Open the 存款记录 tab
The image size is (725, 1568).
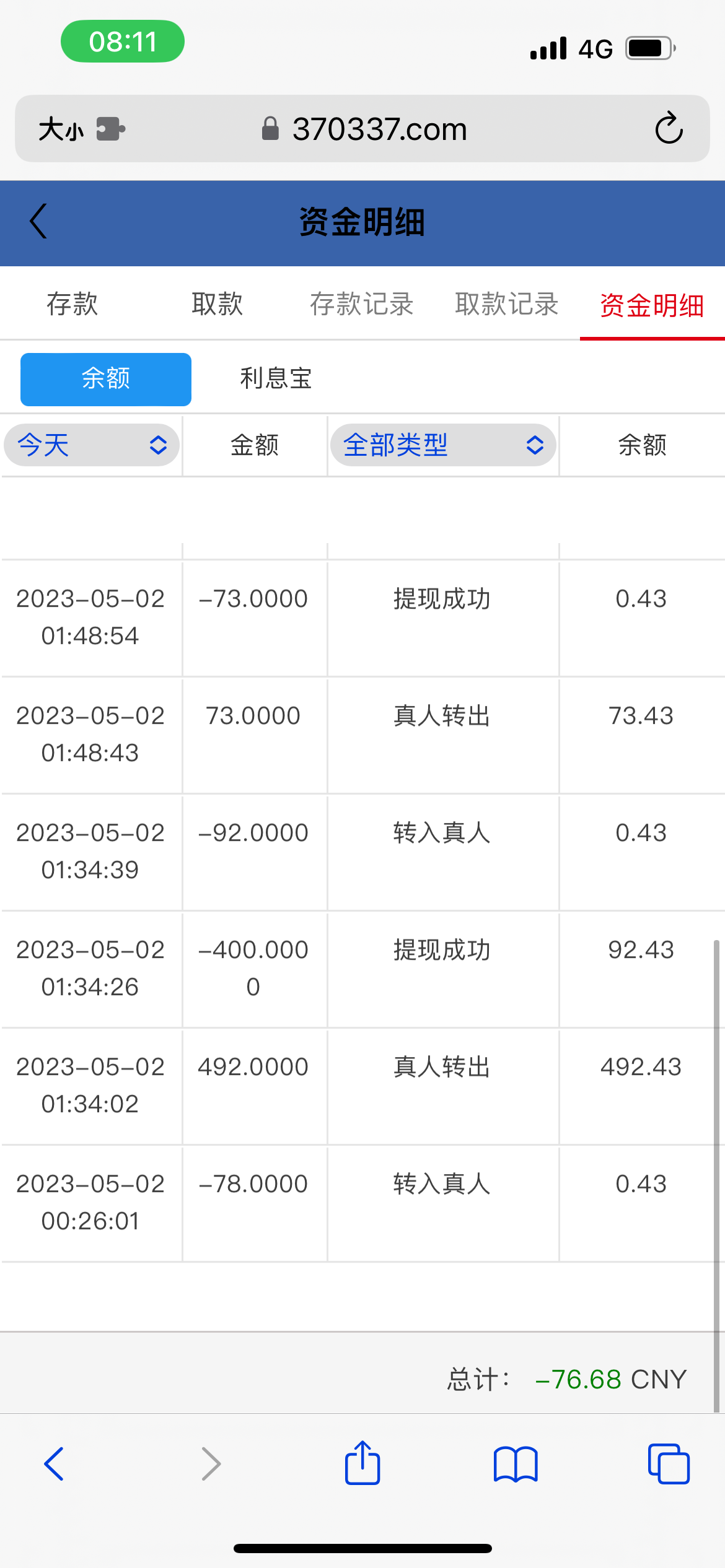pyautogui.click(x=362, y=304)
